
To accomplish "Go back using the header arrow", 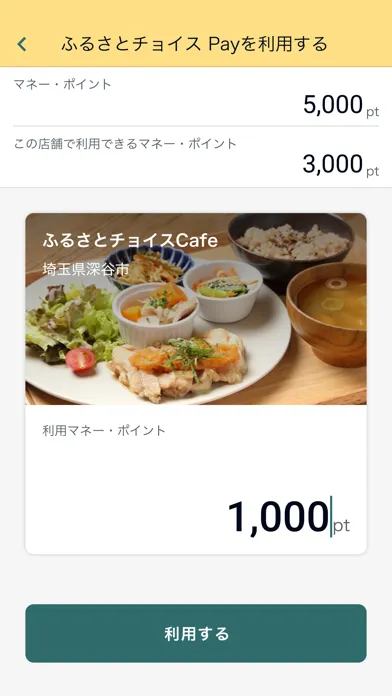I will pos(22,44).
